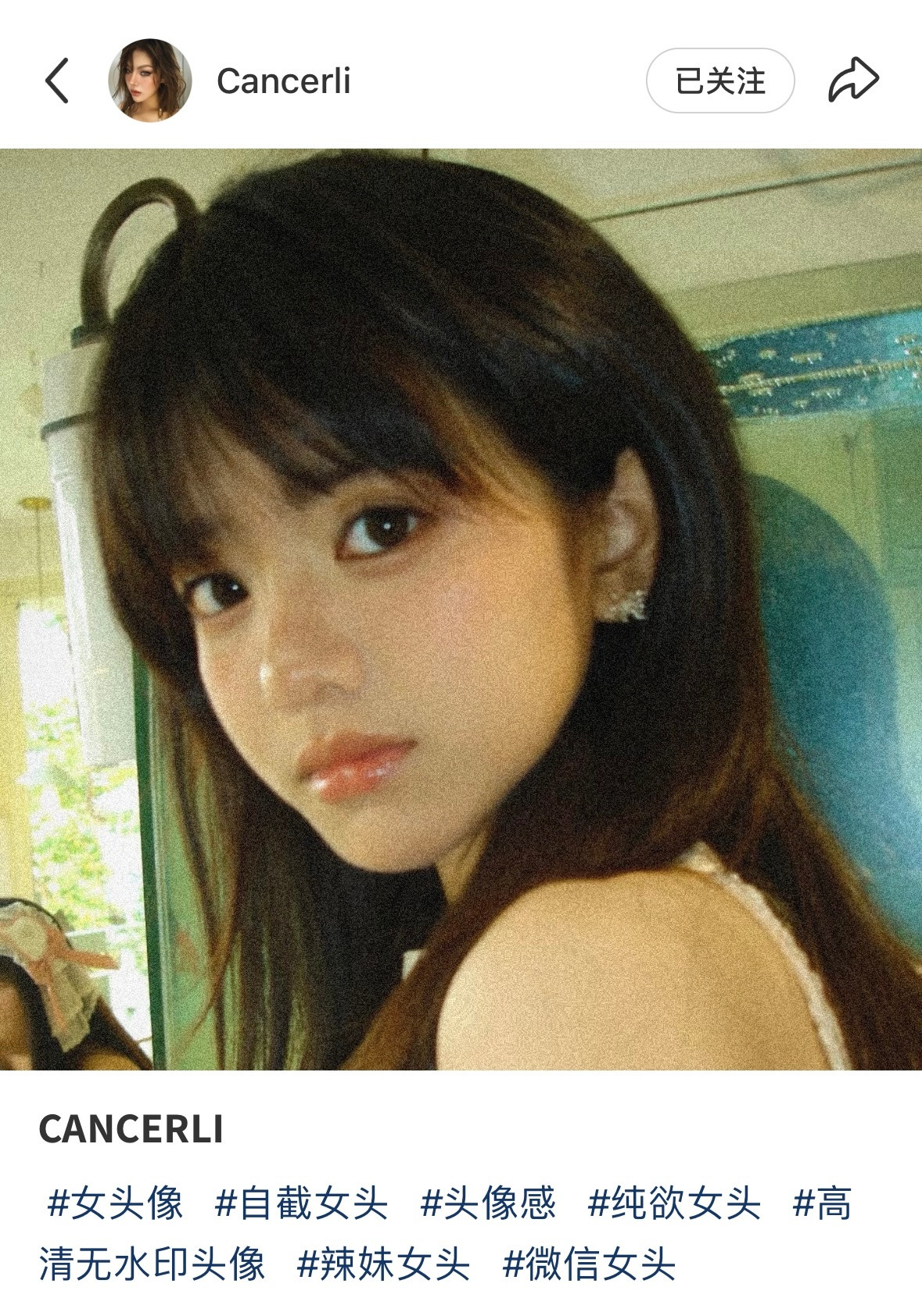The width and height of the screenshot is (922, 1316).
Task: Open the #微信女头 hashtag
Action: [589, 1264]
